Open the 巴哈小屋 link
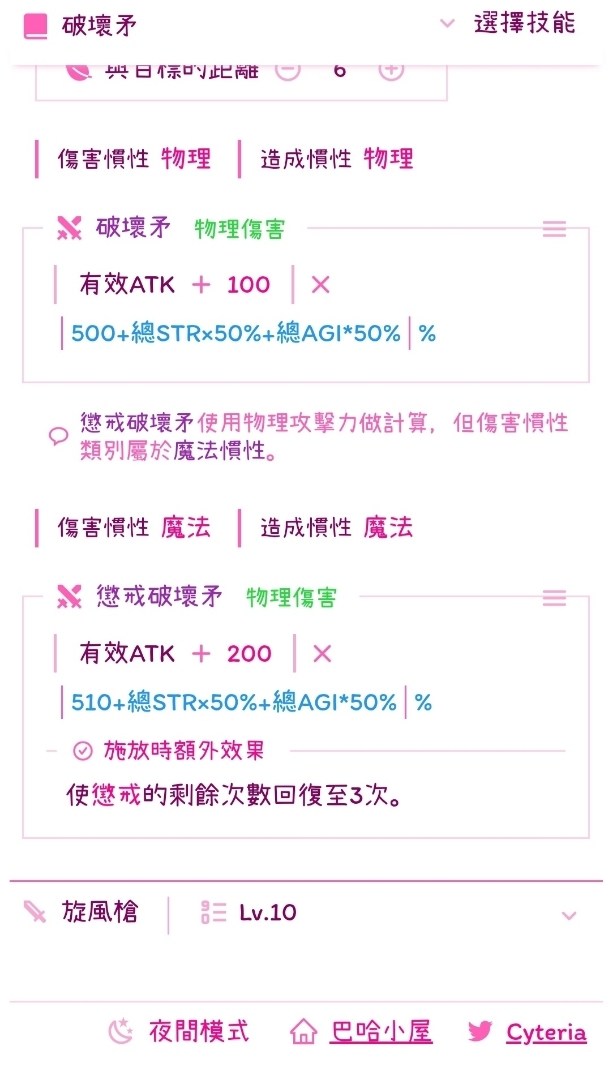The width and height of the screenshot is (611, 1080). [x=361, y=1032]
